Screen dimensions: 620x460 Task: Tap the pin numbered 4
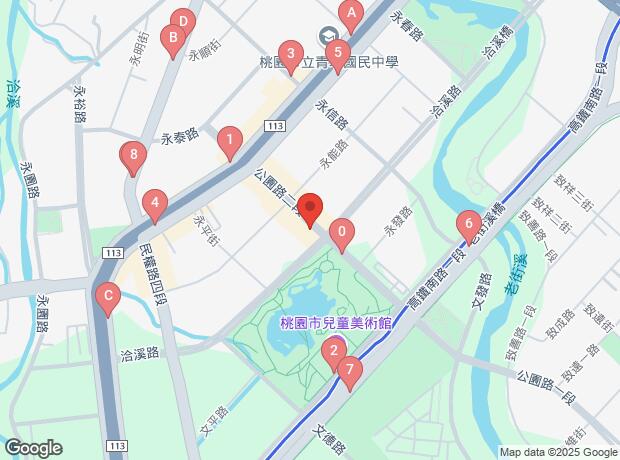tap(154, 204)
